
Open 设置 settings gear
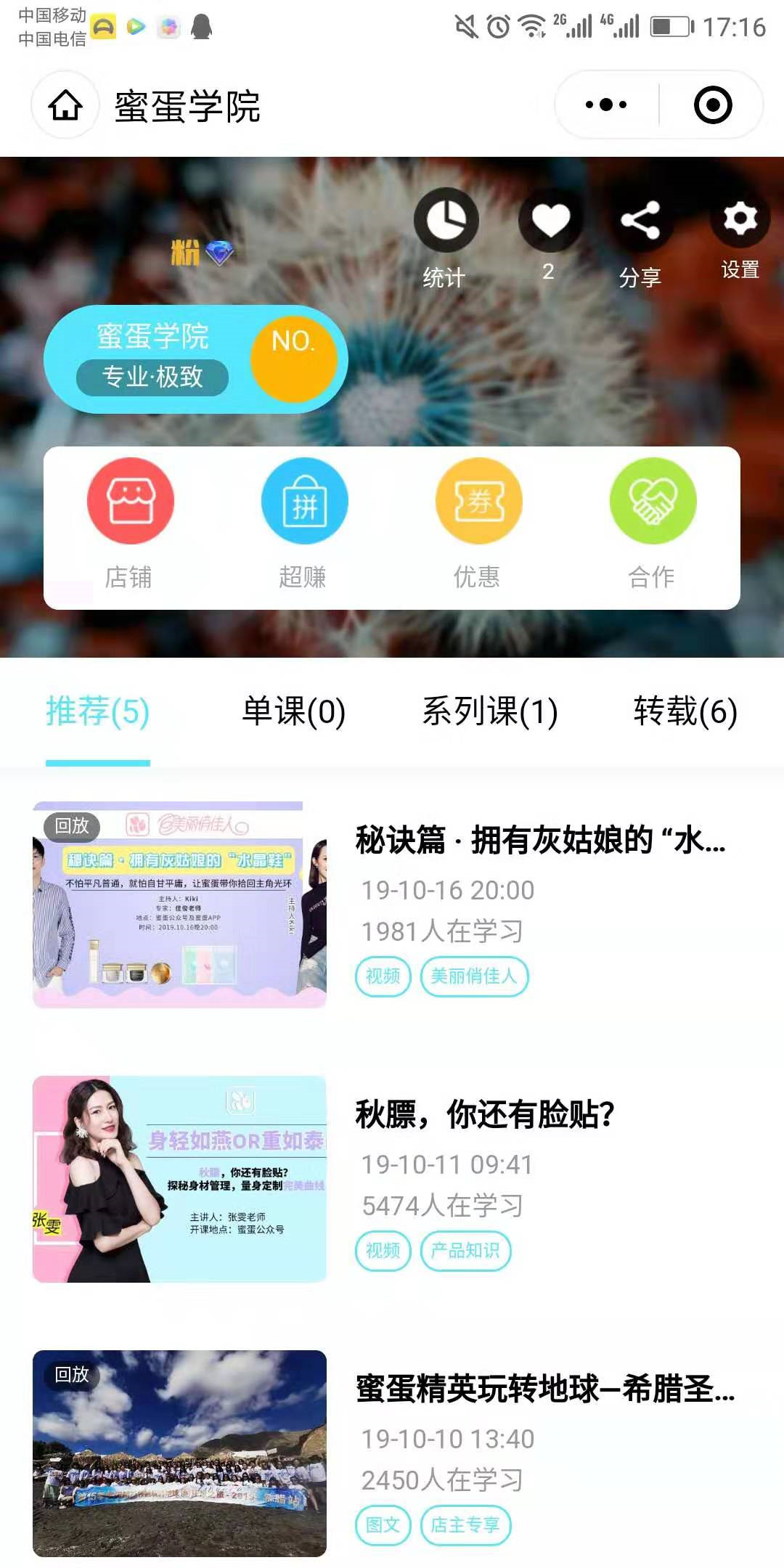(740, 219)
